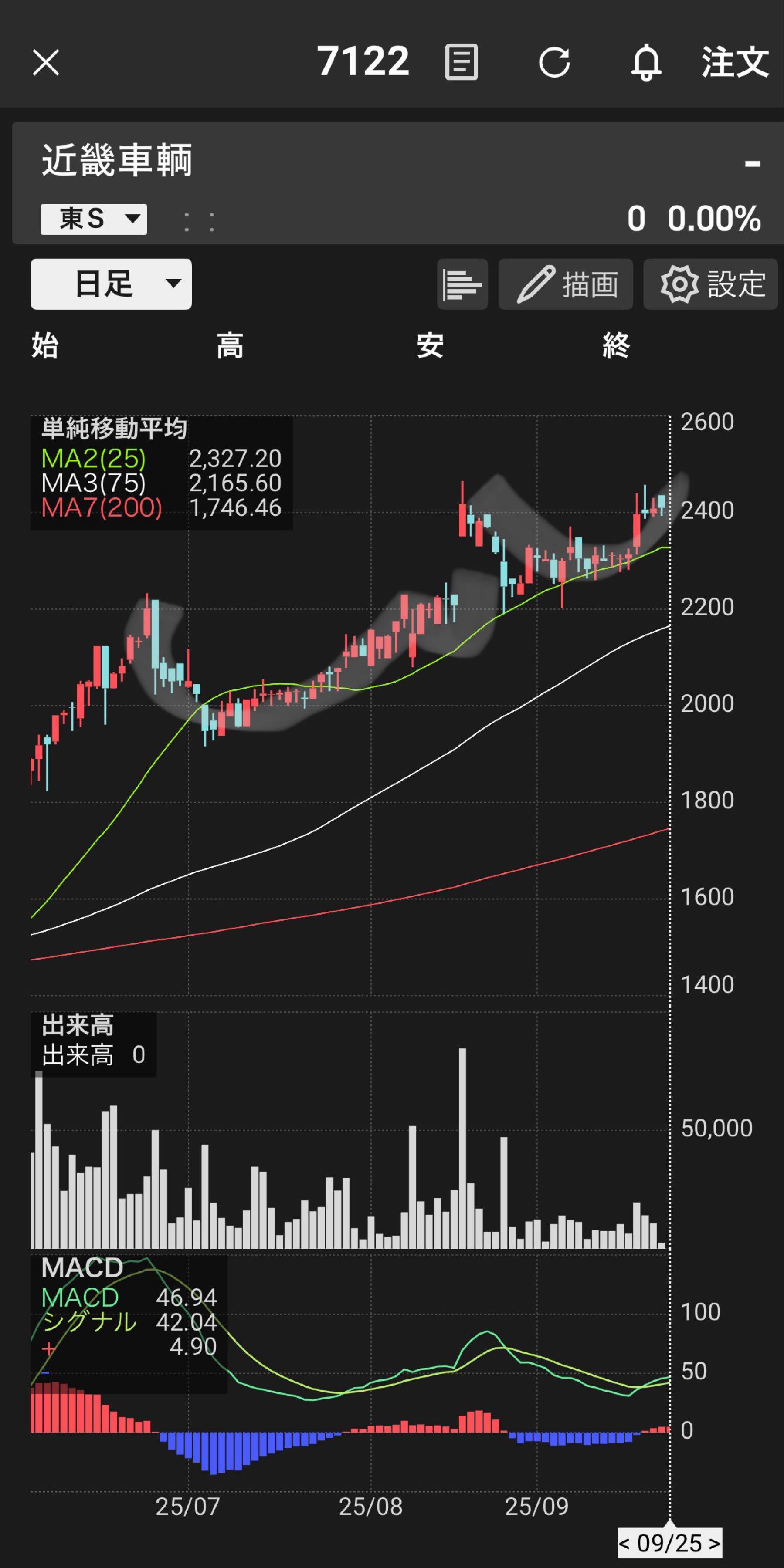784x1568 pixels.
Task: Open the 東S market dropdown
Action: click(94, 219)
